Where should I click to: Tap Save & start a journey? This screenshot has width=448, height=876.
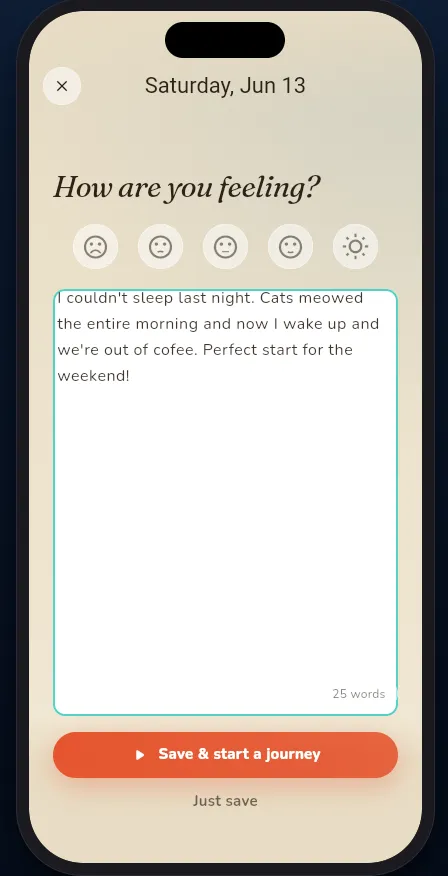(226, 755)
